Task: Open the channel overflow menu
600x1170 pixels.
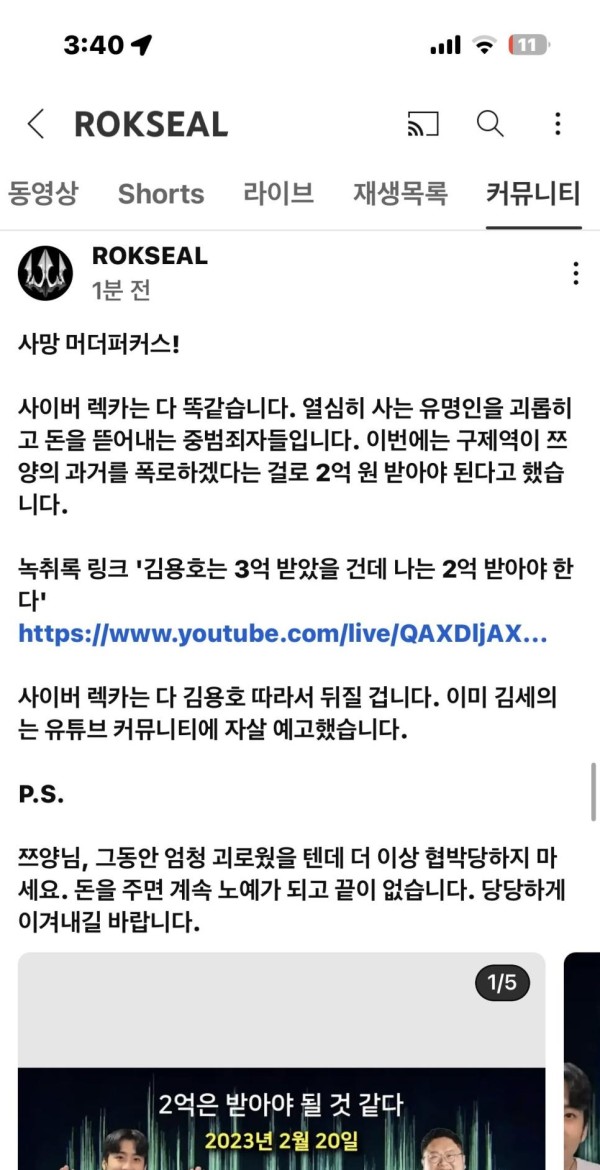Action: [x=557, y=124]
